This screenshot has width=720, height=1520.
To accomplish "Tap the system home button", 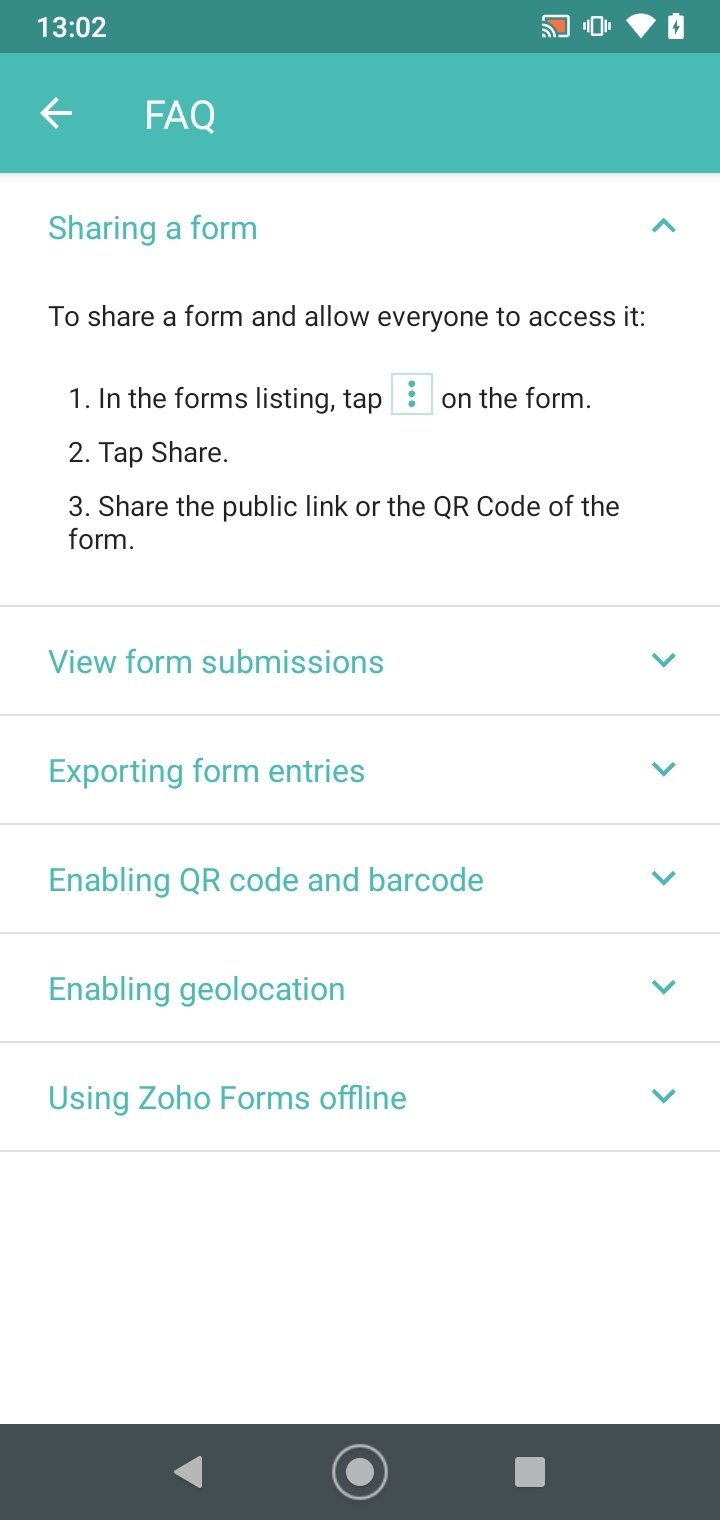I will [360, 1472].
